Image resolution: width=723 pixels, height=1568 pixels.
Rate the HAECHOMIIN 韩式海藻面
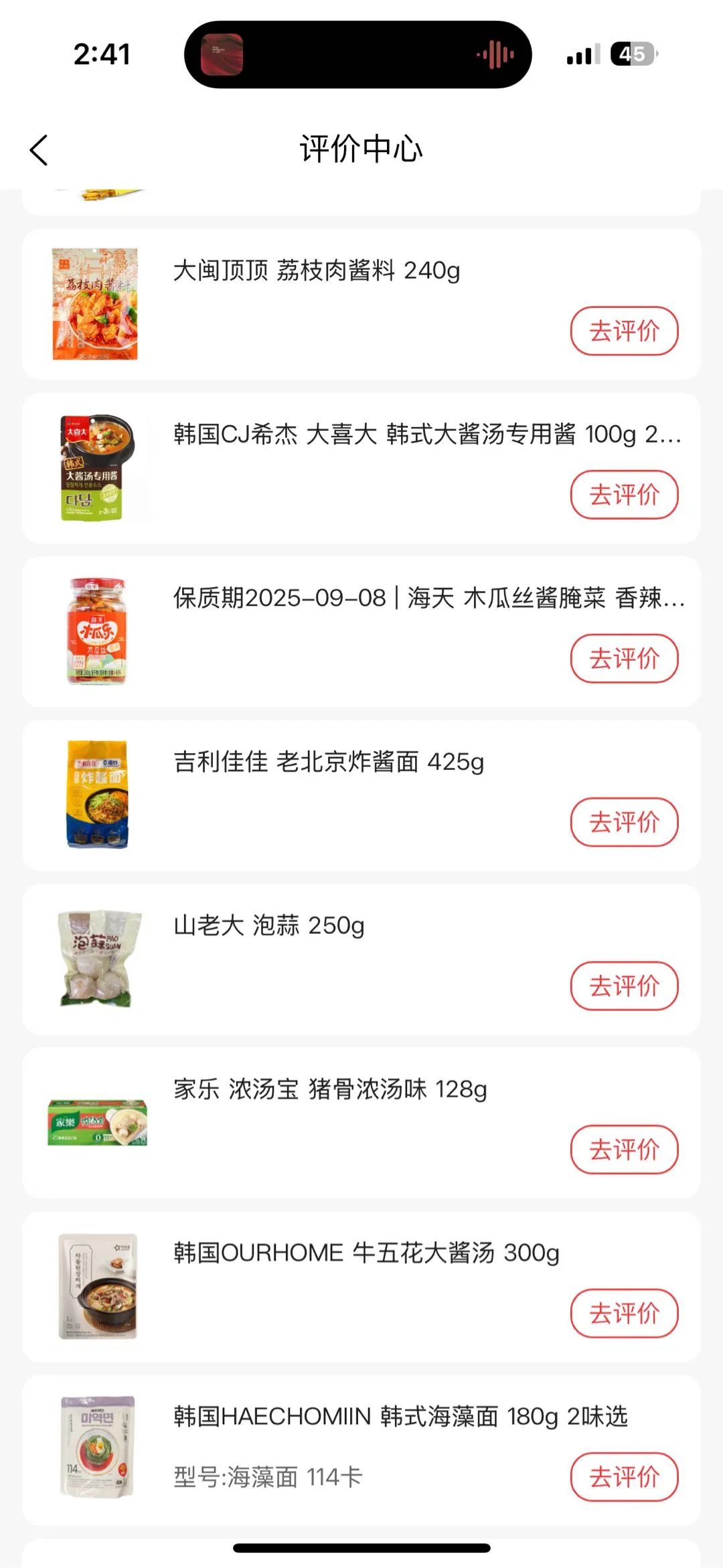point(624,1477)
